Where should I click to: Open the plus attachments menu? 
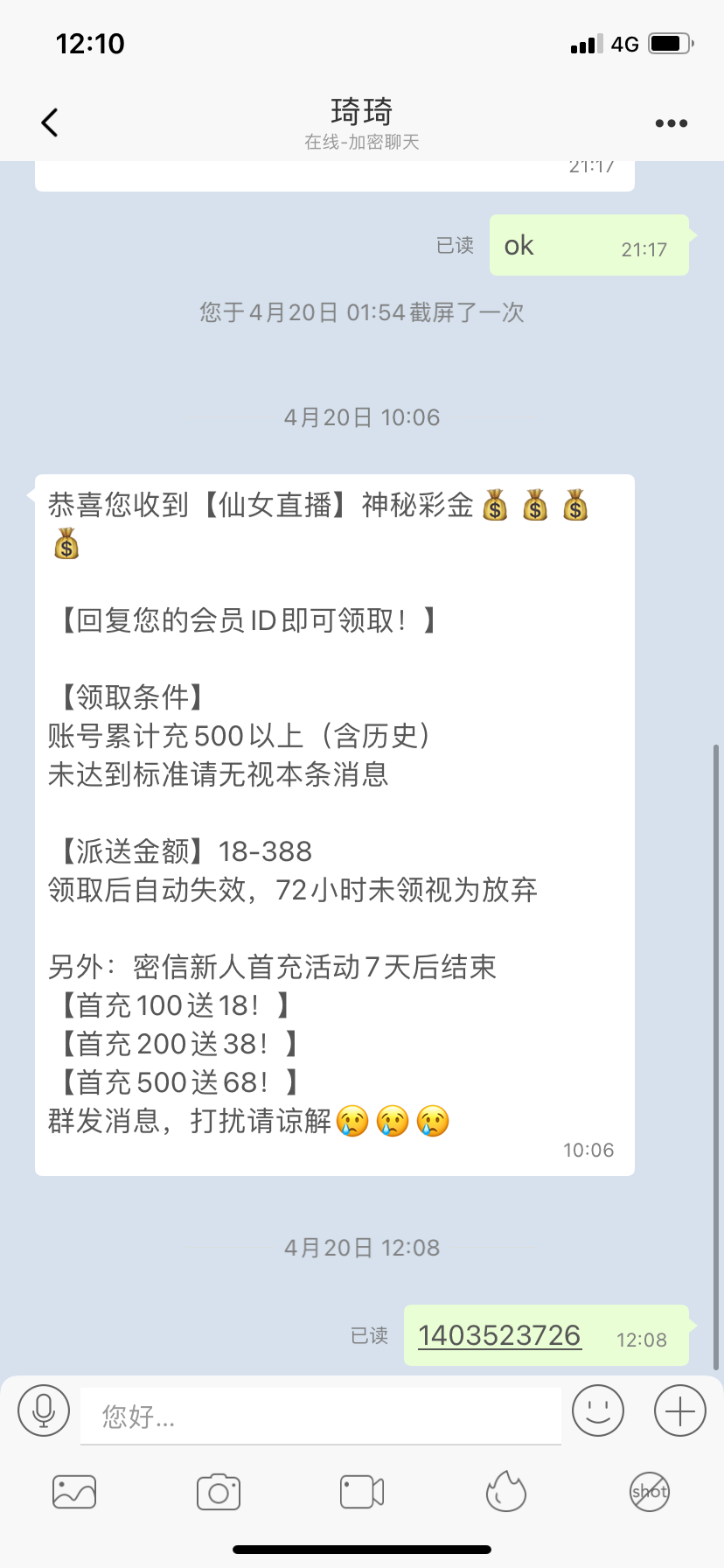(679, 1410)
